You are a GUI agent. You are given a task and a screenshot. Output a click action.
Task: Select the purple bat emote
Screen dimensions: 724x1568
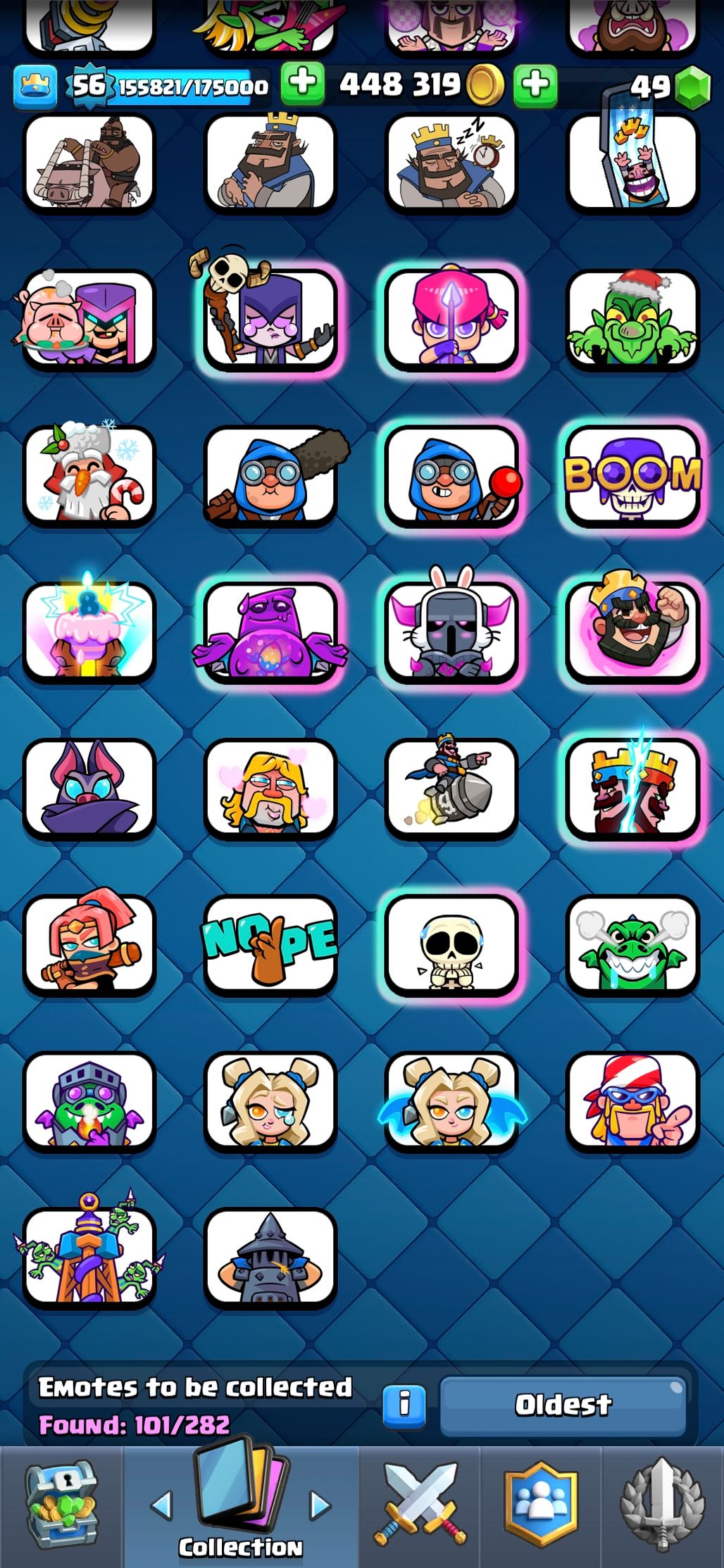click(89, 787)
